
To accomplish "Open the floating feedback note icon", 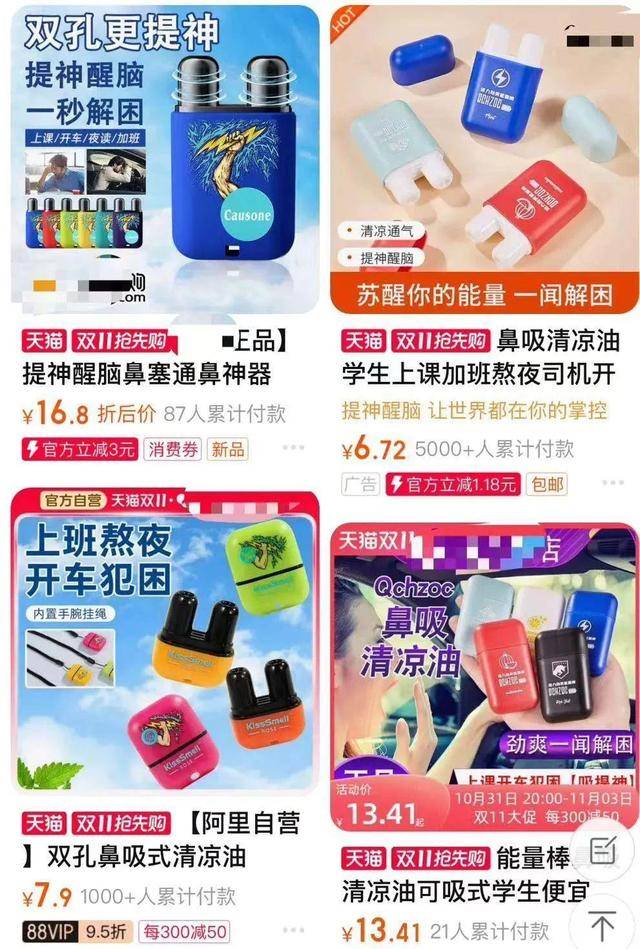I will (x=603, y=851).
